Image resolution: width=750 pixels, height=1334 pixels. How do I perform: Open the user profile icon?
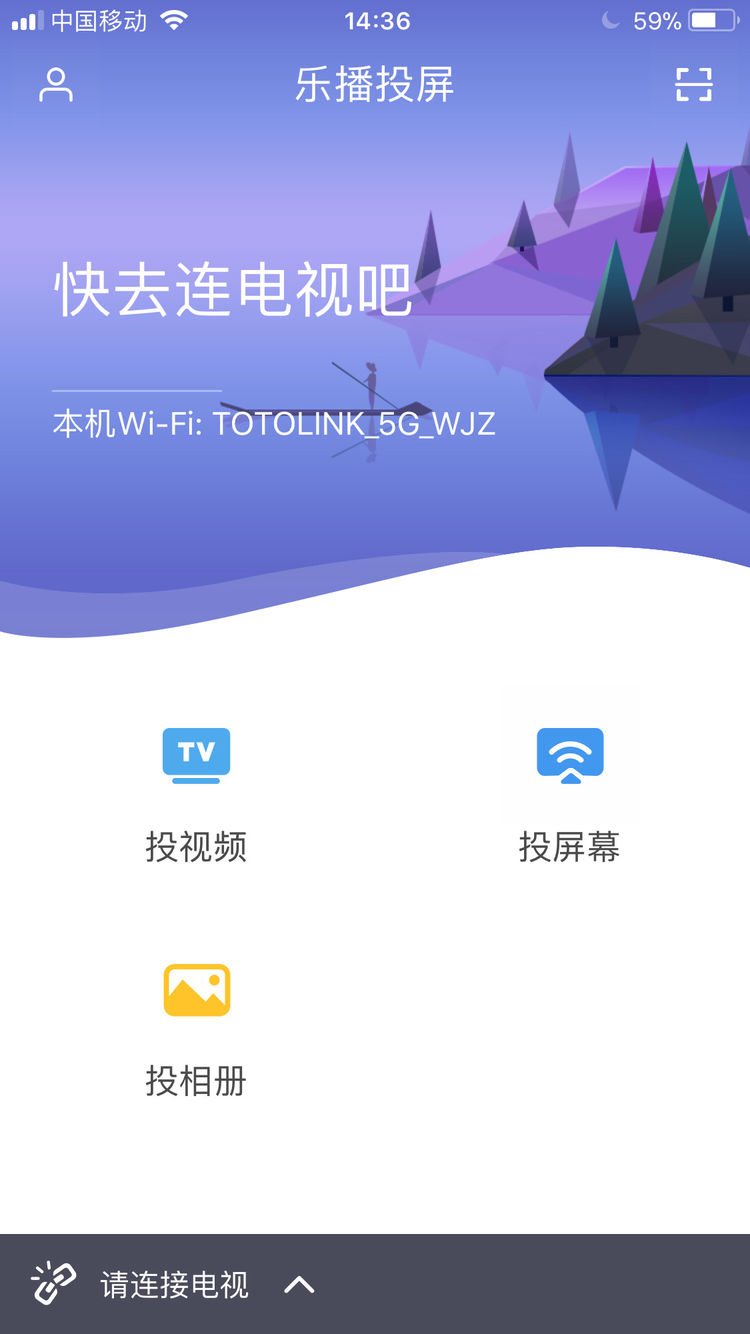pyautogui.click(x=57, y=86)
